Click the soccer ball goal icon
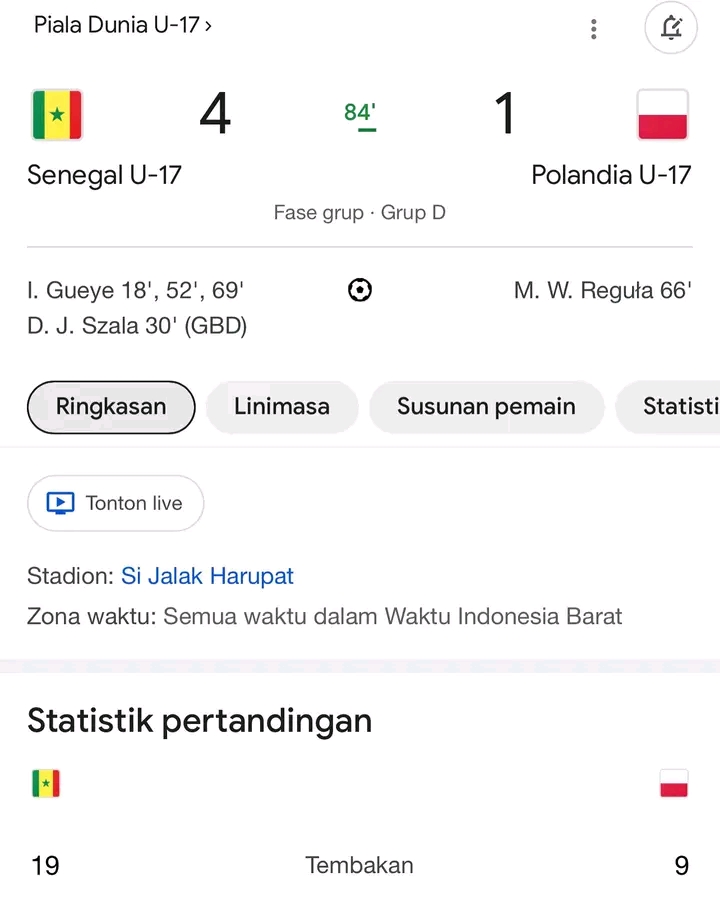The width and height of the screenshot is (720, 900). [x=359, y=290]
